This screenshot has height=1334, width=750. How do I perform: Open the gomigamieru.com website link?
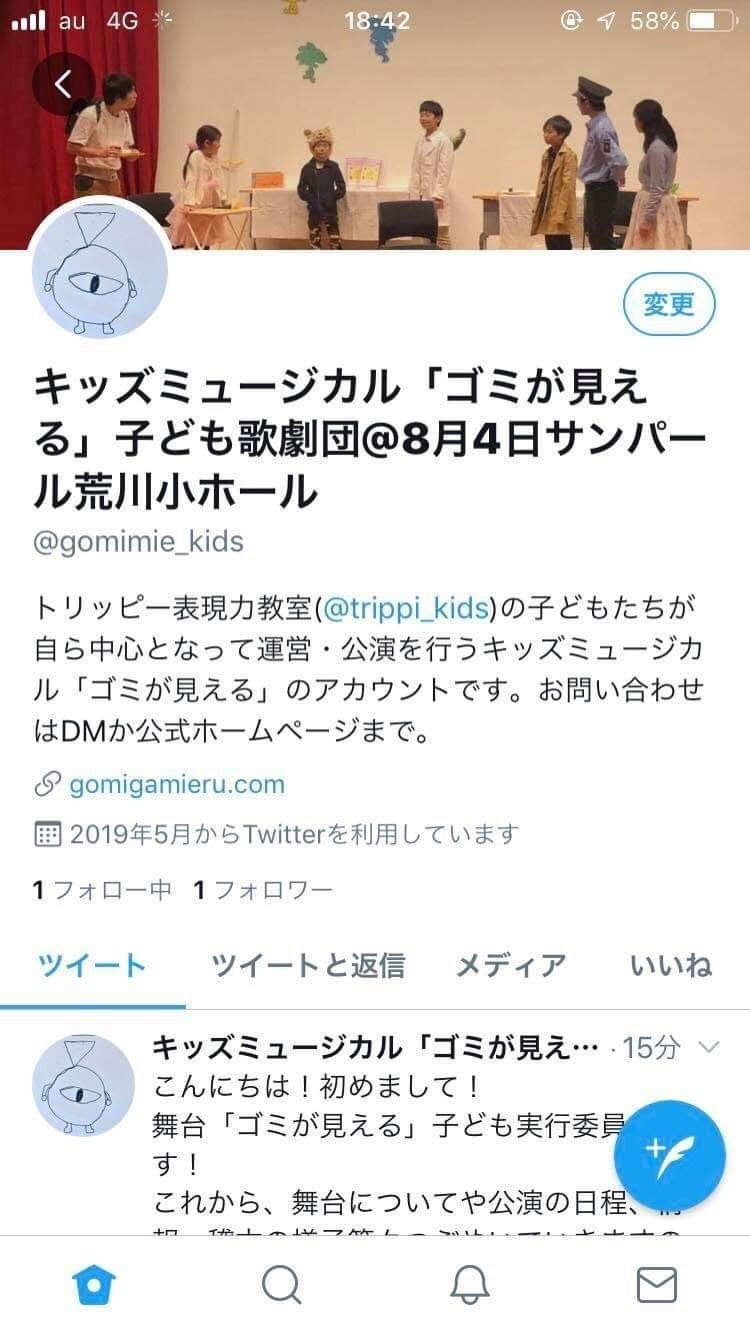point(176,785)
